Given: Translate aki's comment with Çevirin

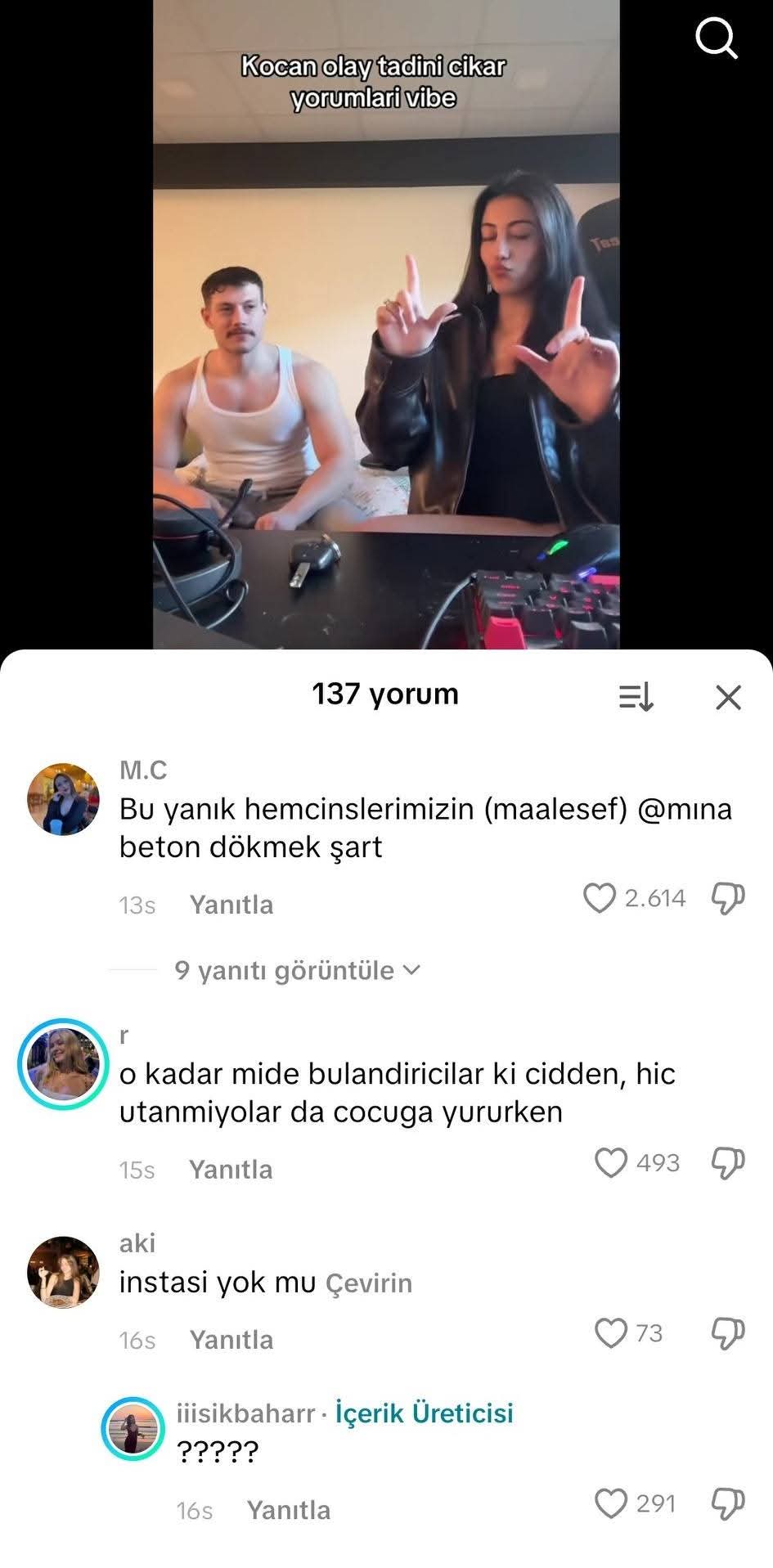Looking at the screenshot, I should click(369, 1283).
